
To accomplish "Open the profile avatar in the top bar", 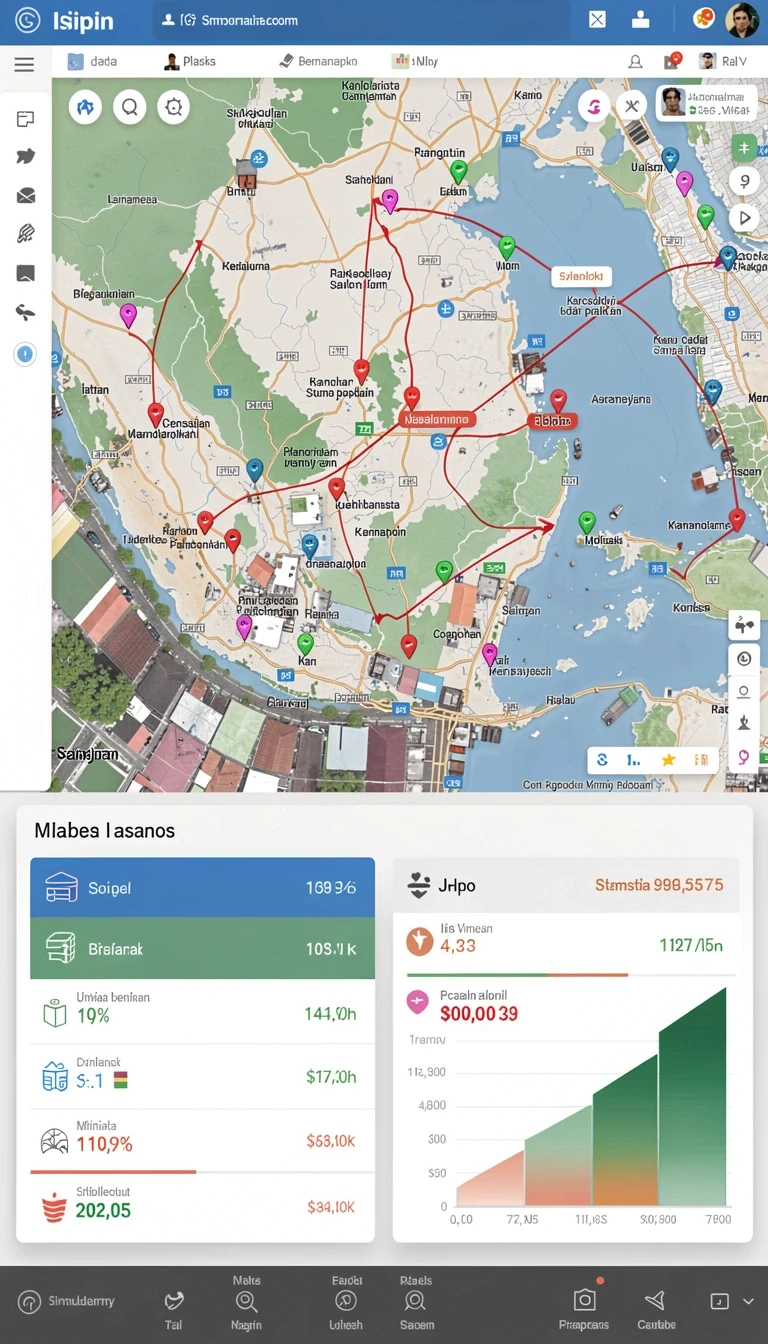I will click(741, 20).
